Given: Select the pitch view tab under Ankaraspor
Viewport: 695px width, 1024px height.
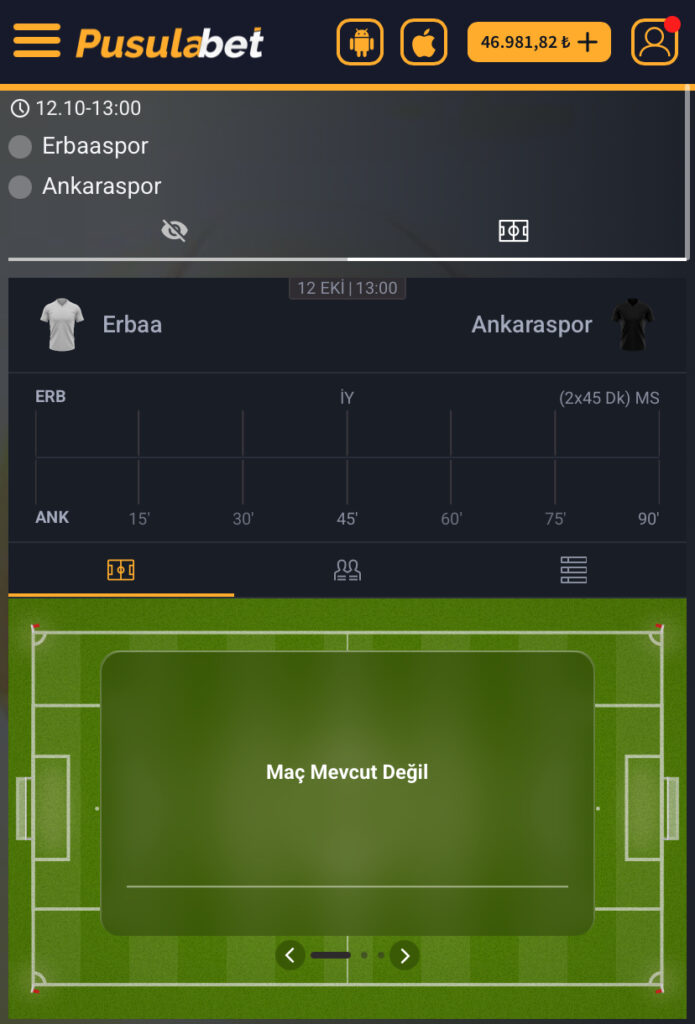Looking at the screenshot, I should [x=513, y=231].
